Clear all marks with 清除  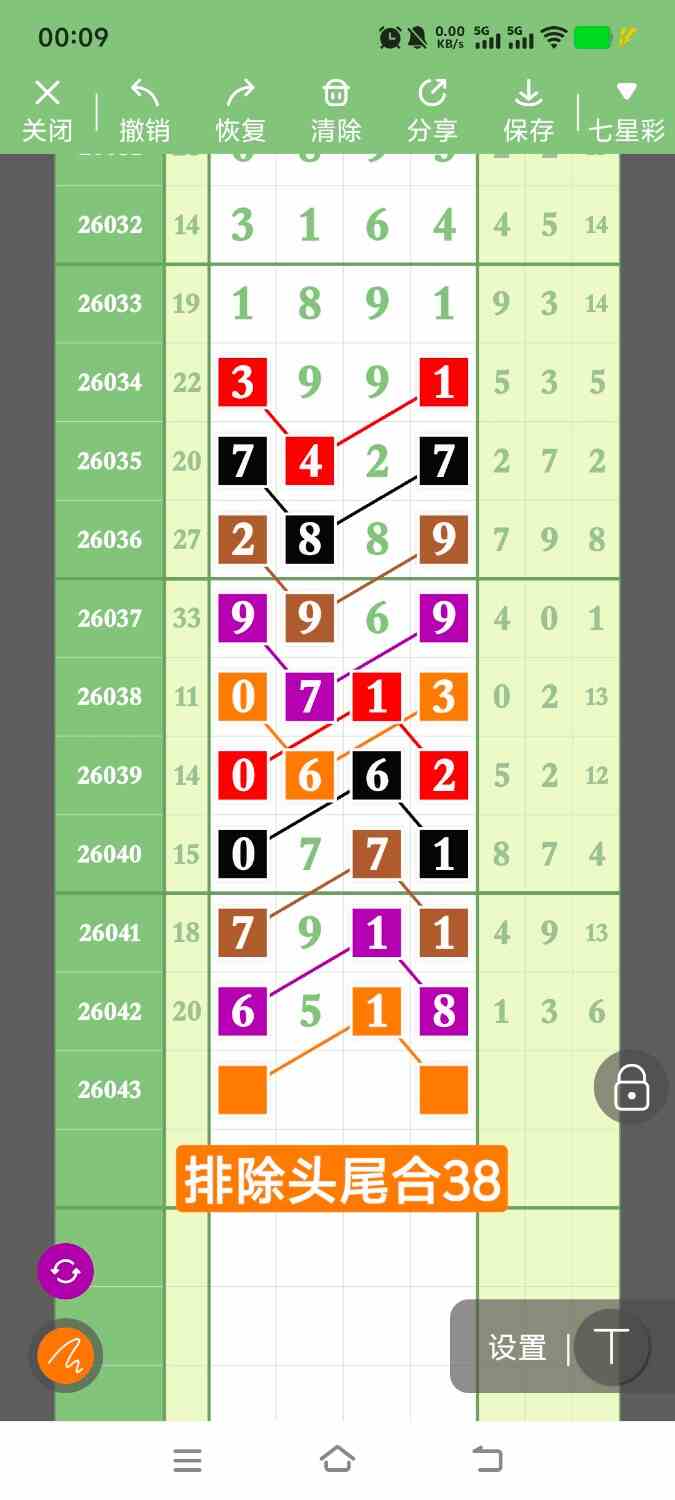click(336, 110)
